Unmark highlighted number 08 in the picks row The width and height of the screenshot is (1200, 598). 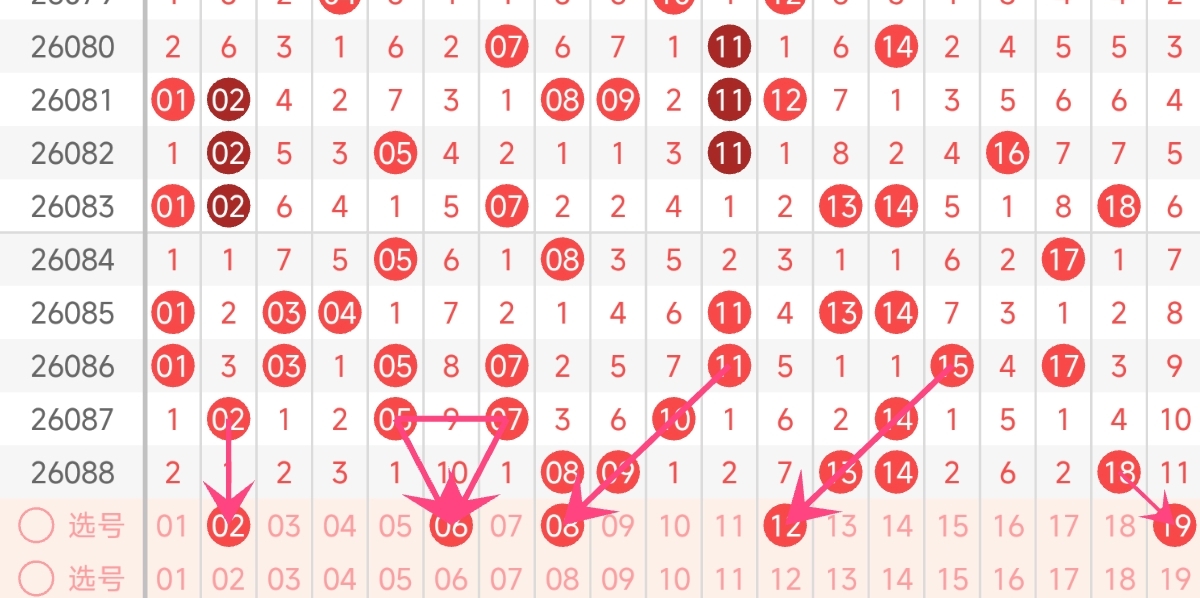coord(562,526)
